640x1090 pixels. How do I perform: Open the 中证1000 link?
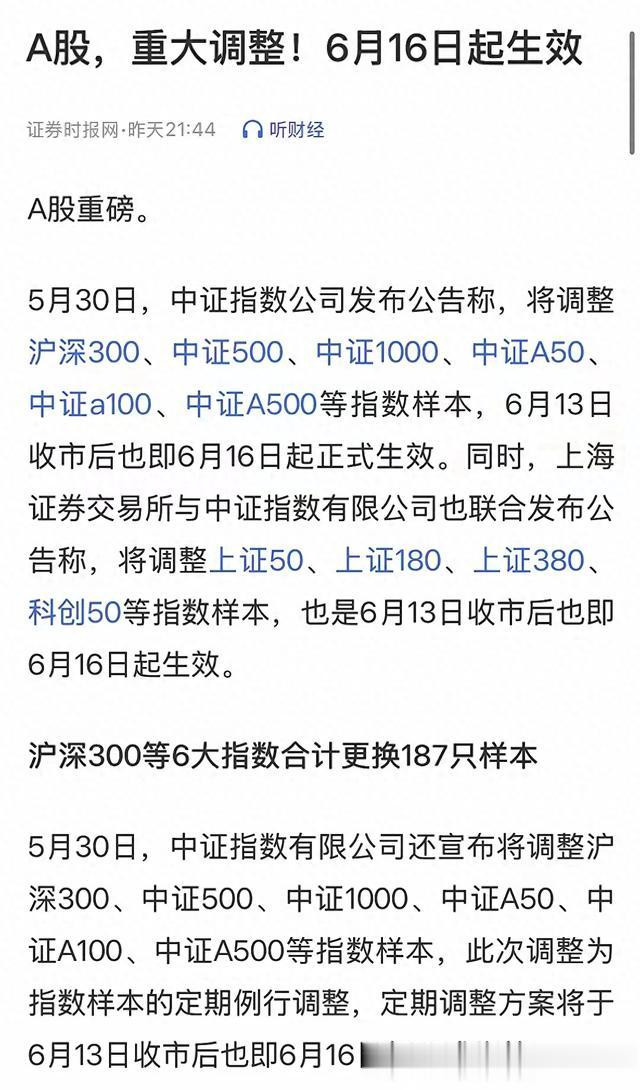tap(377, 352)
